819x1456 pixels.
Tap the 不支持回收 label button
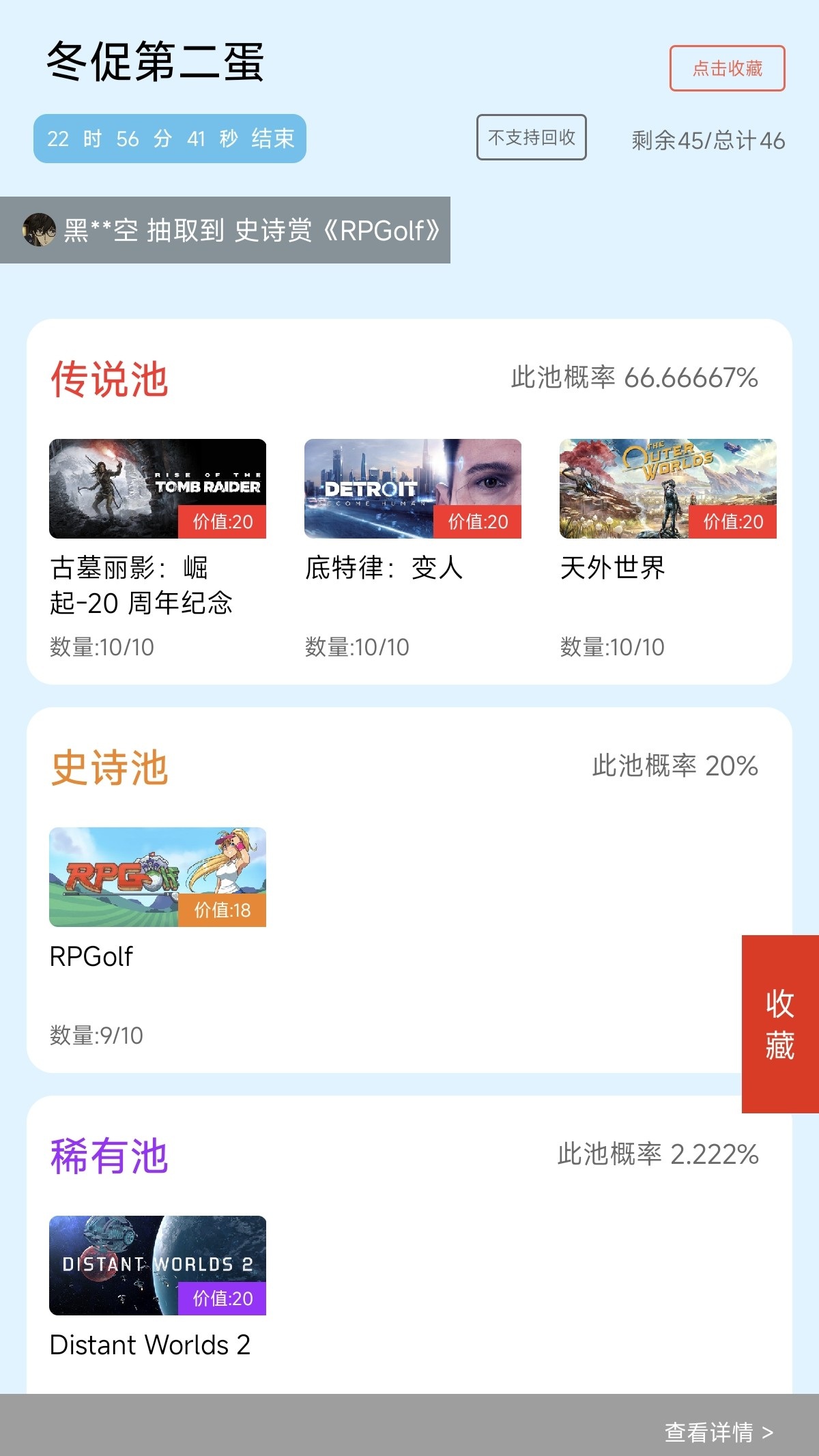click(531, 137)
